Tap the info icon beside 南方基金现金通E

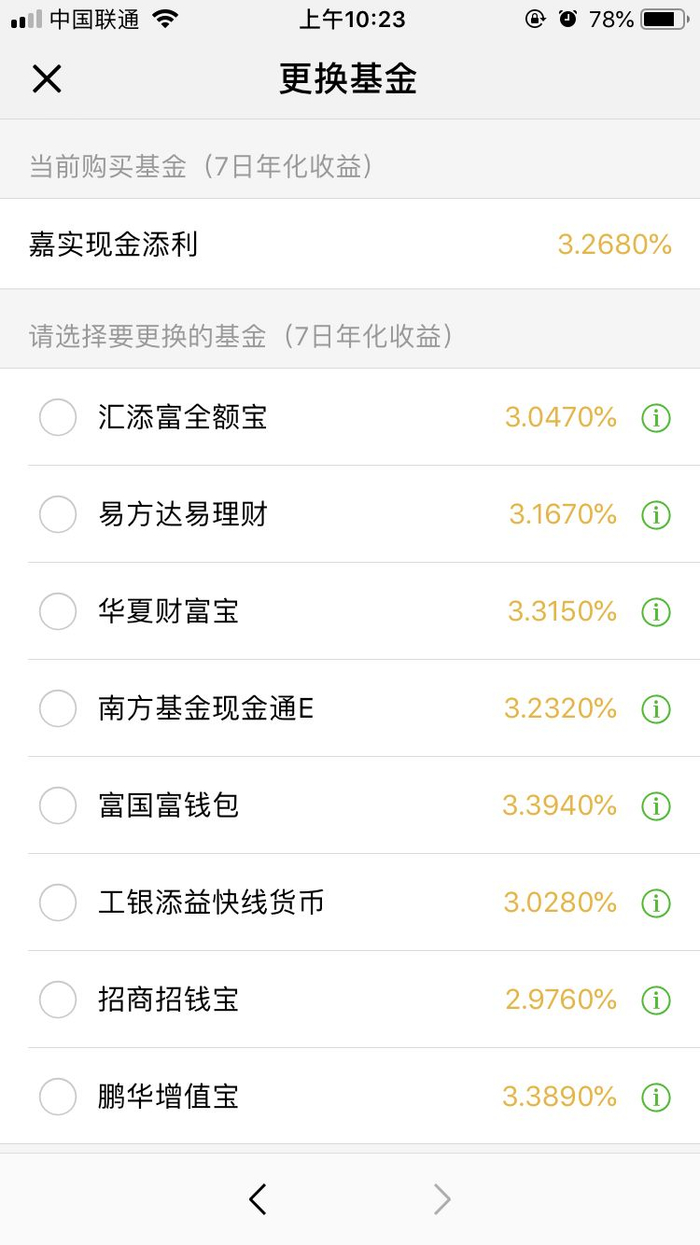656,709
